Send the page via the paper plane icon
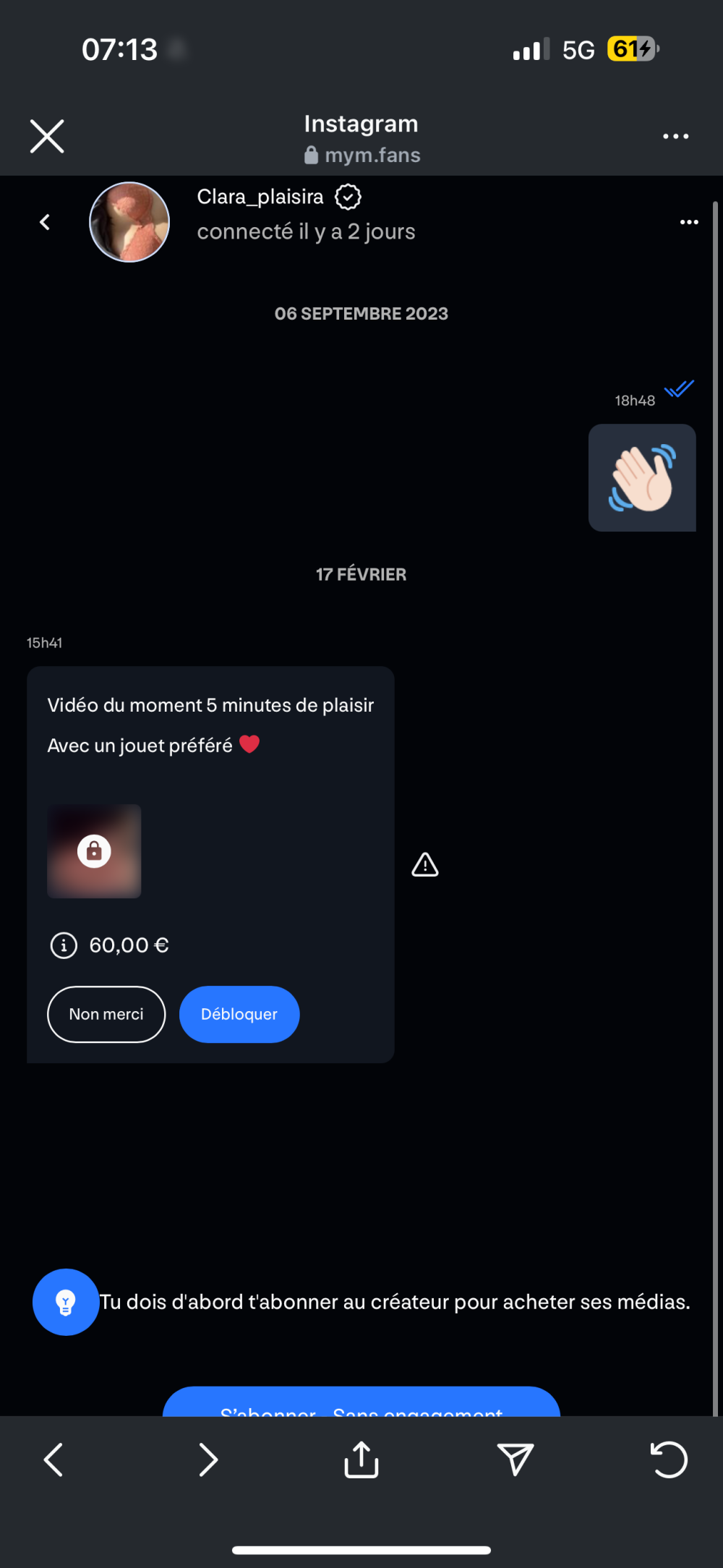The height and width of the screenshot is (1568, 723). pos(515,1460)
